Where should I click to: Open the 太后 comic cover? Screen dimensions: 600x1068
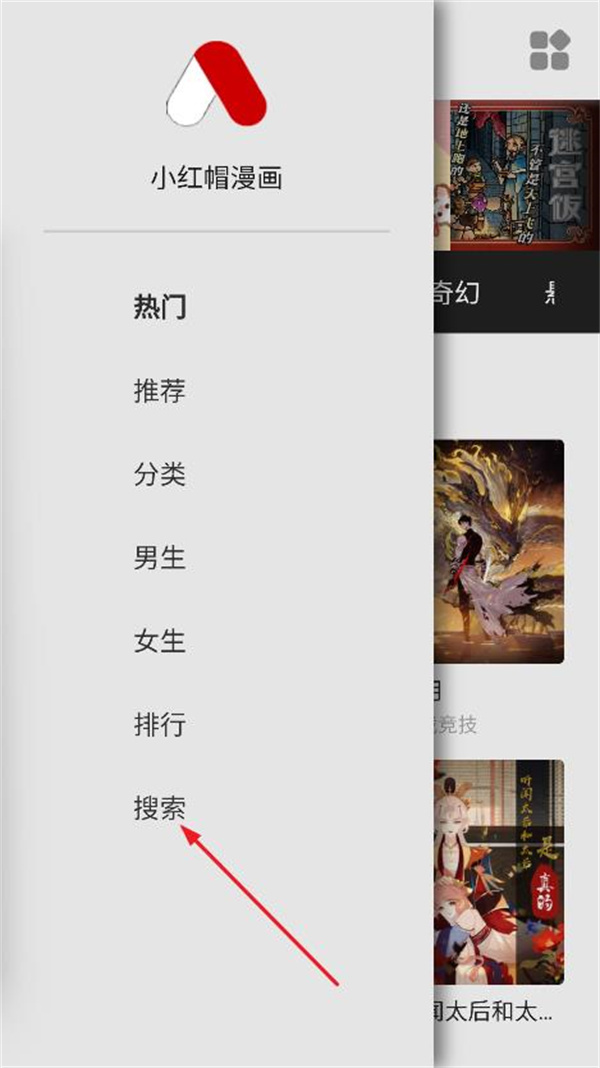(x=499, y=872)
